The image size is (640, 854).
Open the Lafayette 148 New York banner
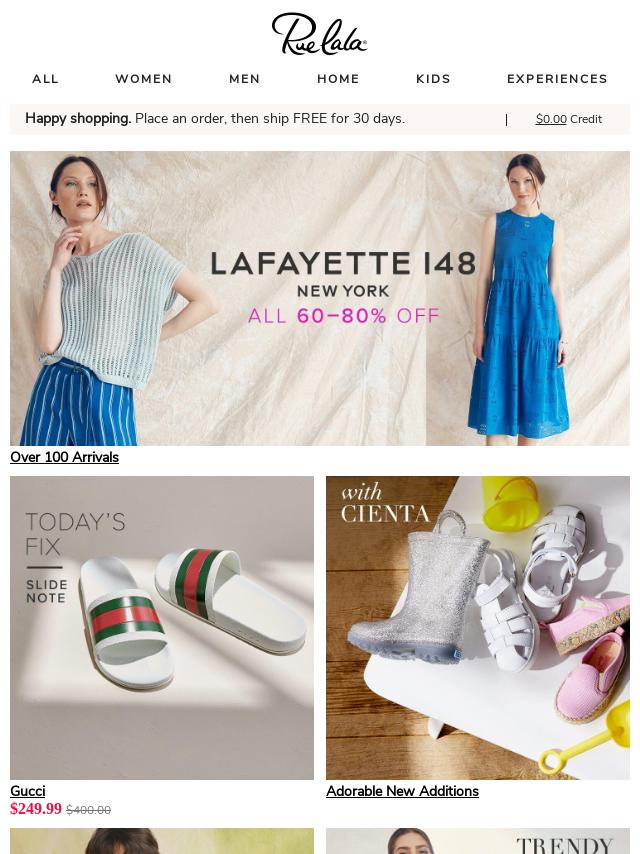[x=320, y=298]
